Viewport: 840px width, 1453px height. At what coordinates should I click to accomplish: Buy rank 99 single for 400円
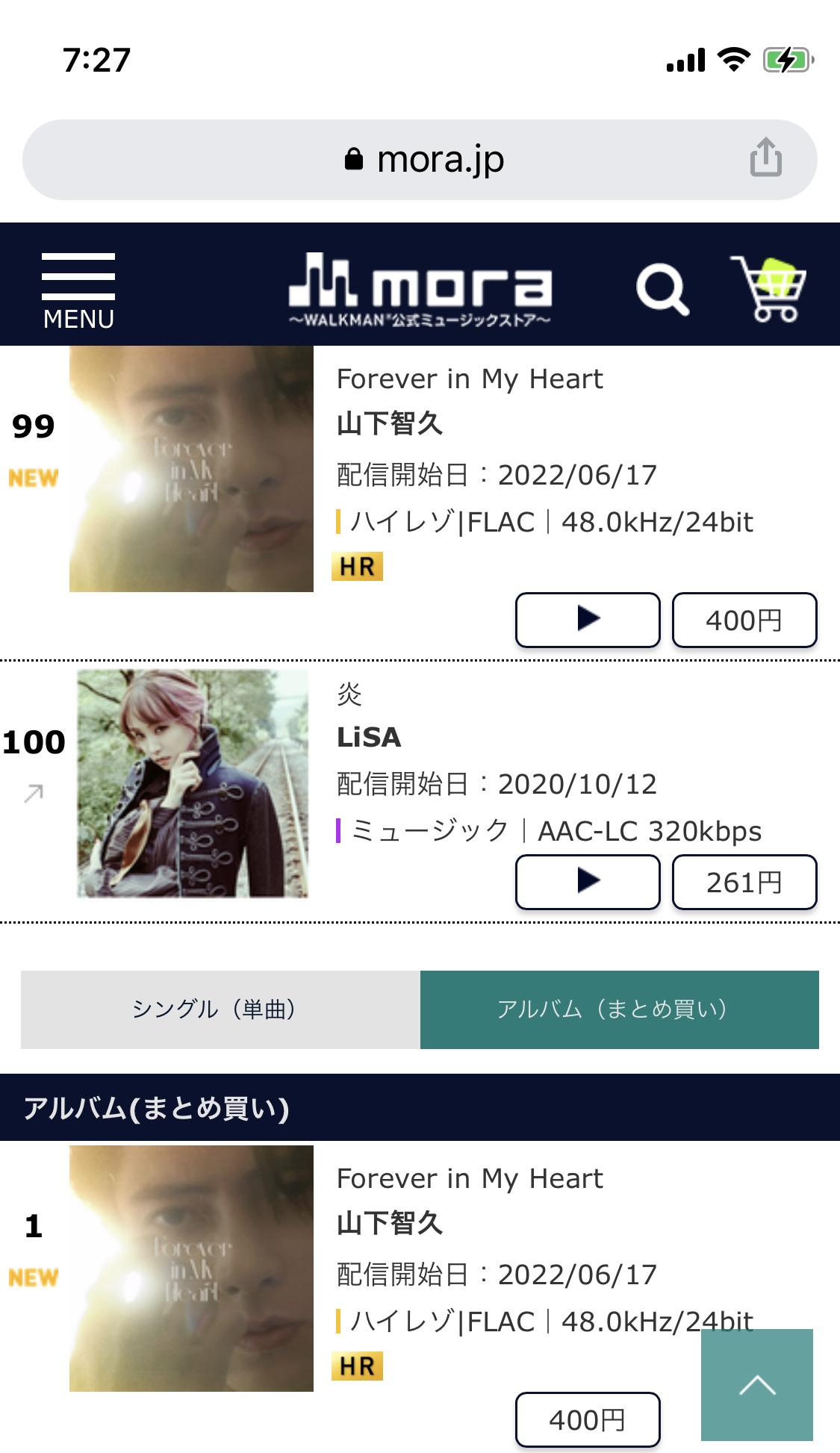pyautogui.click(x=744, y=620)
